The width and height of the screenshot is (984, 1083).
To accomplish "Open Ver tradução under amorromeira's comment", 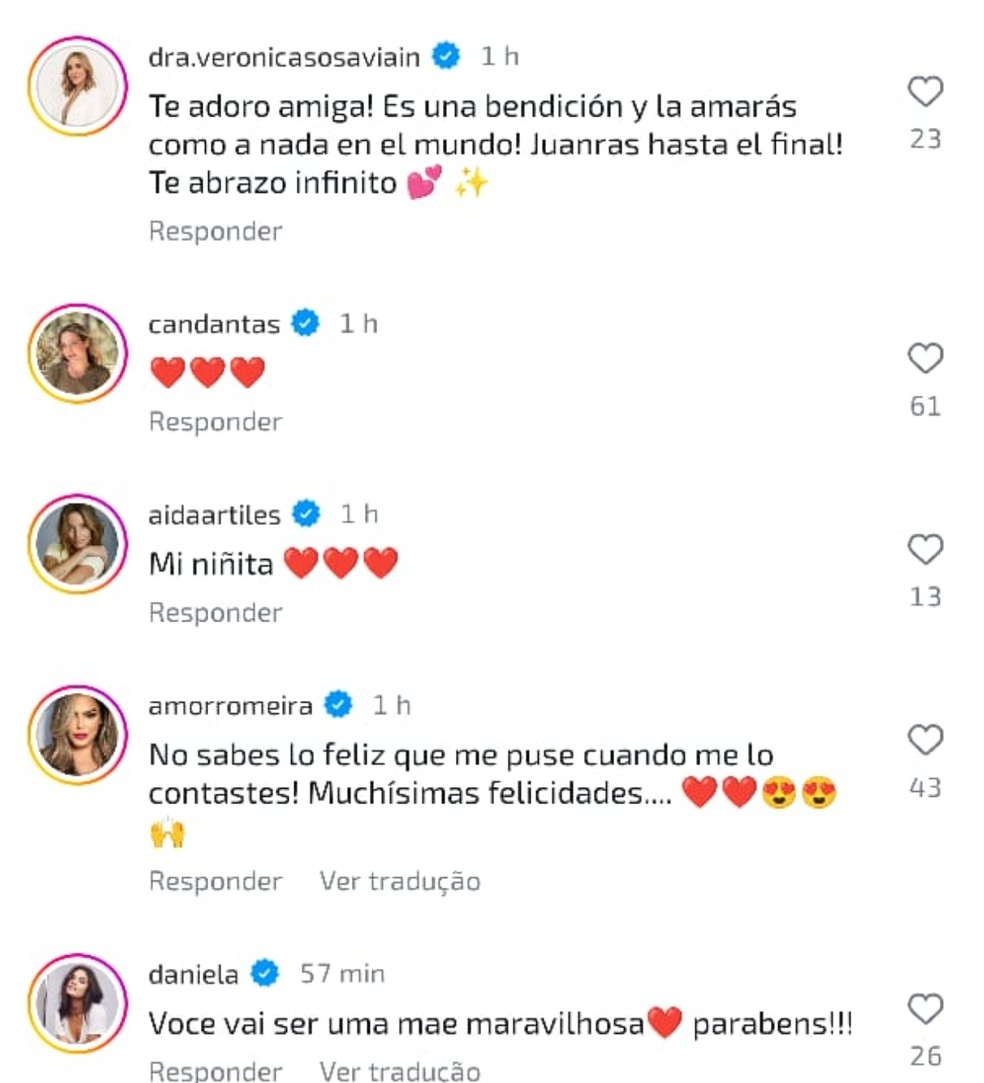I will tap(399, 881).
